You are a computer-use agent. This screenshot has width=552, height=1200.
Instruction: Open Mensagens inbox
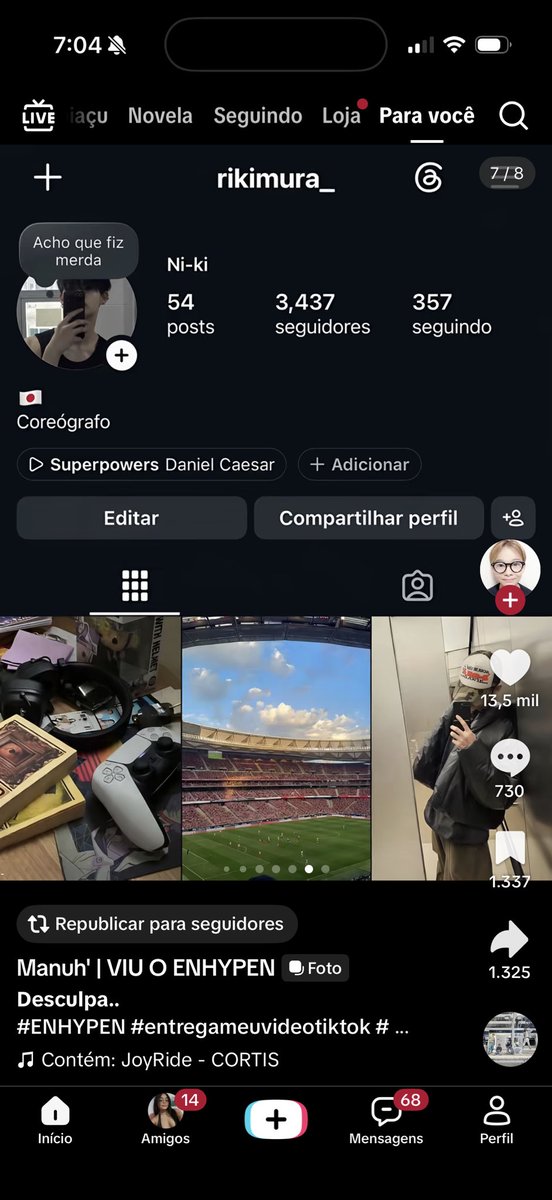pyautogui.click(x=386, y=1119)
